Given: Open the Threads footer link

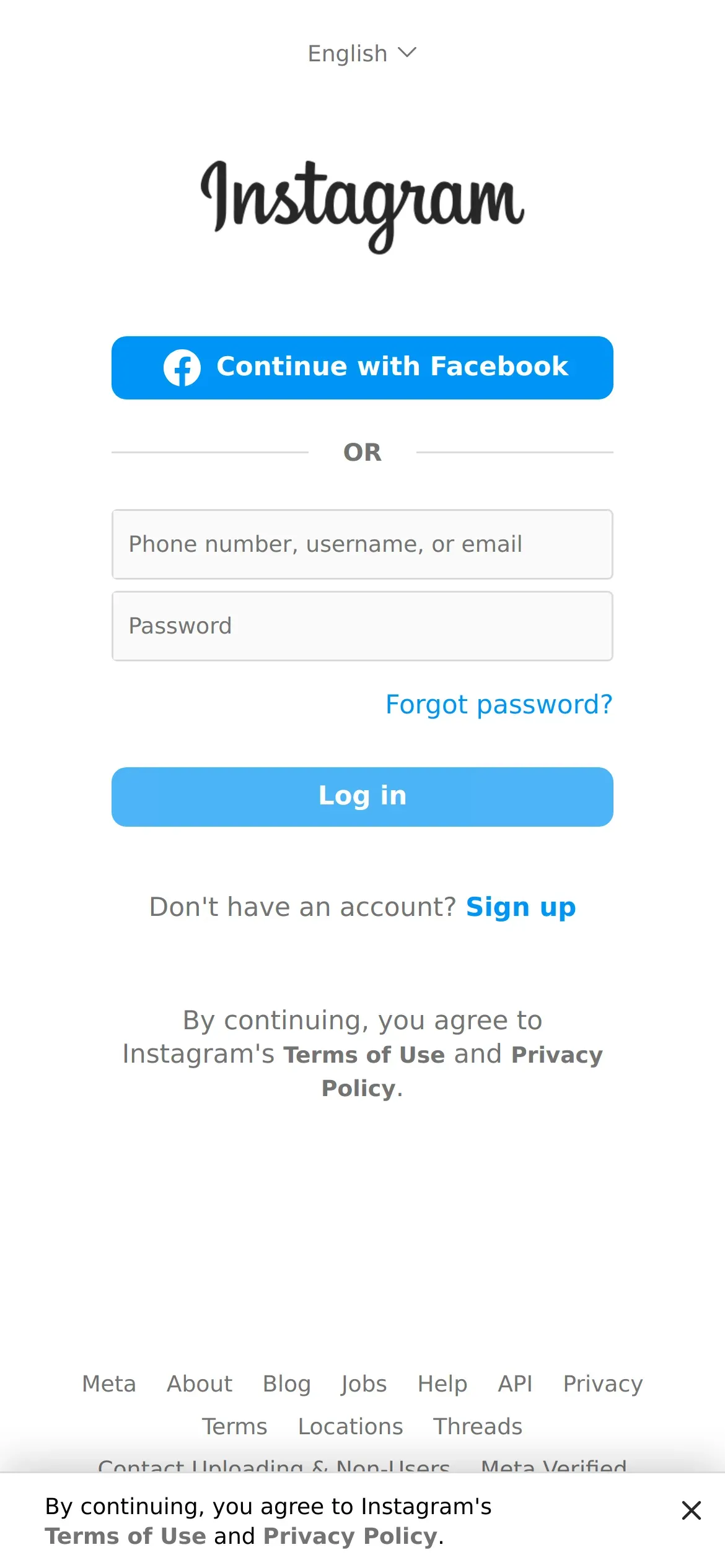Looking at the screenshot, I should pos(478,1427).
